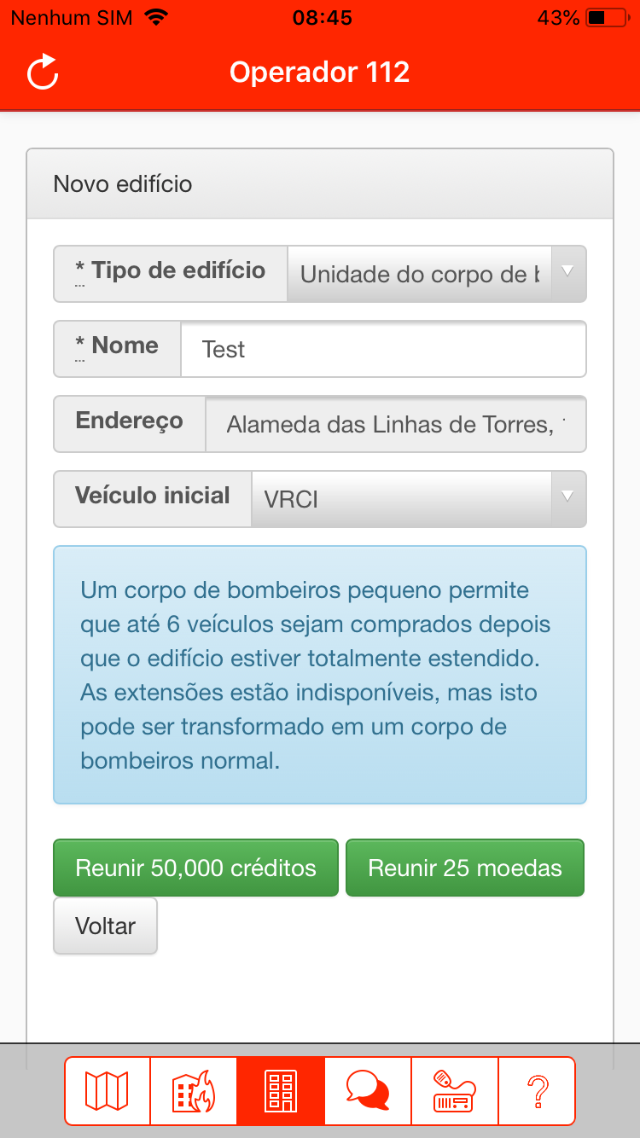Image resolution: width=640 pixels, height=1138 pixels.
Task: Choose Reunir 25 moedas button
Action: click(464, 868)
